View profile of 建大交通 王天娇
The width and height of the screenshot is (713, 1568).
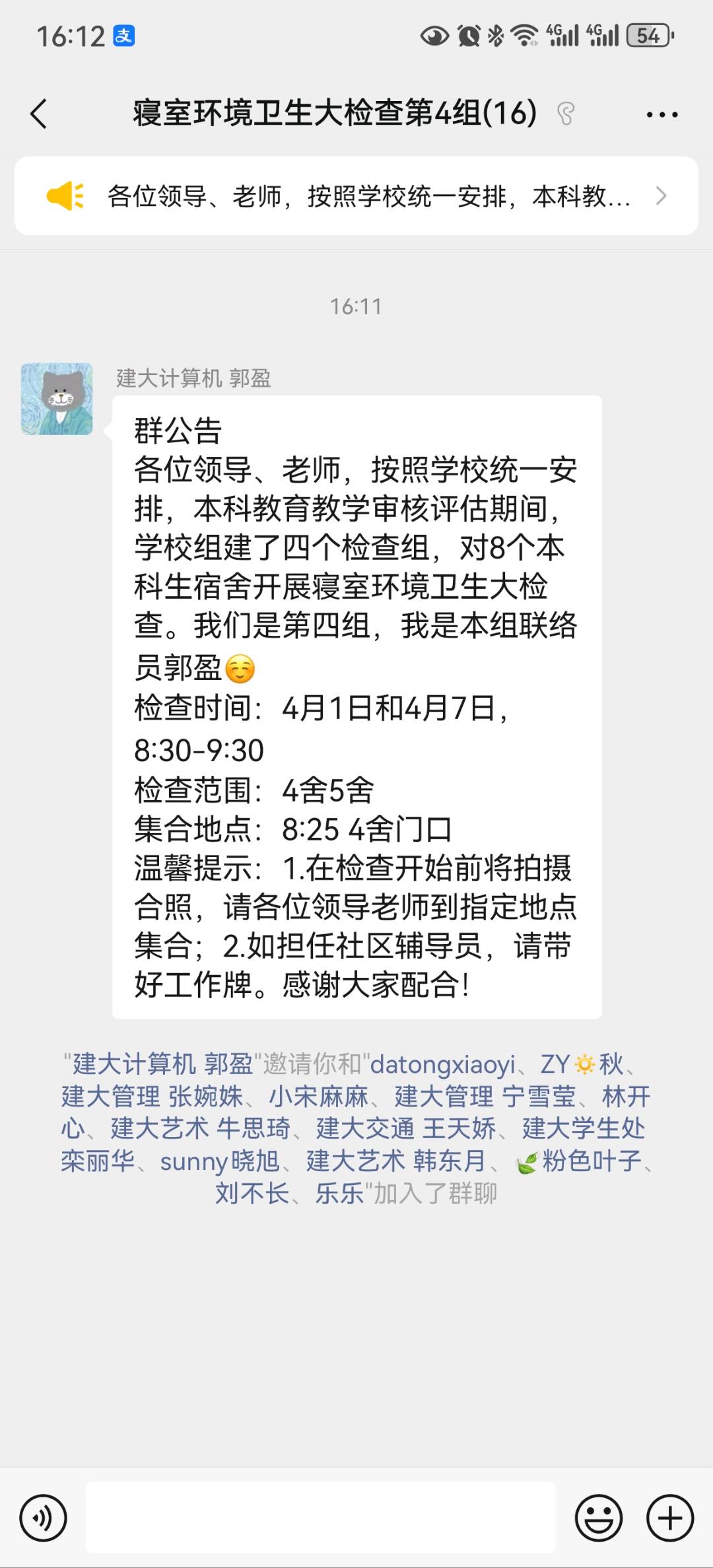(405, 1128)
